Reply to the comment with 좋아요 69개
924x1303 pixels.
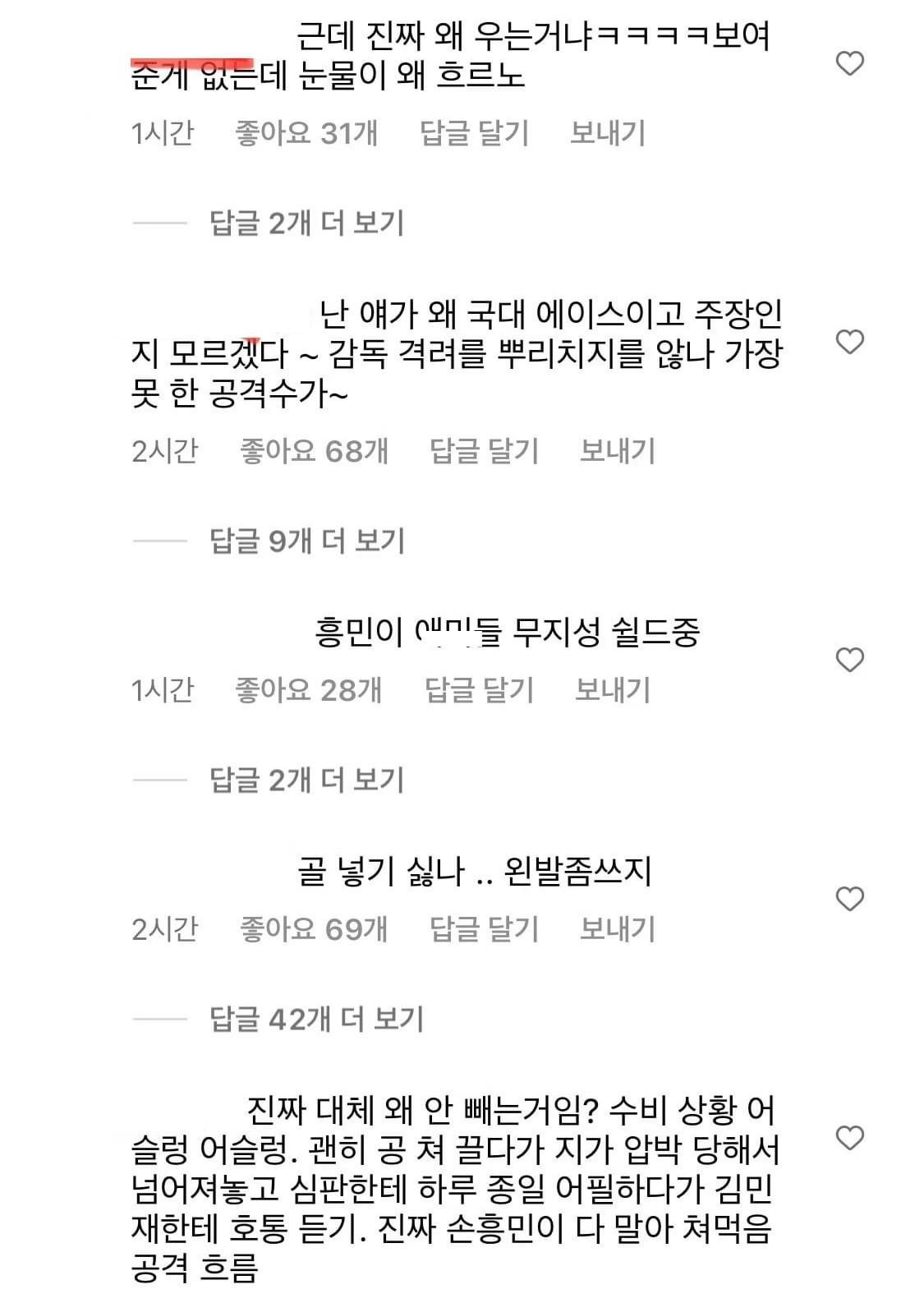point(484,928)
